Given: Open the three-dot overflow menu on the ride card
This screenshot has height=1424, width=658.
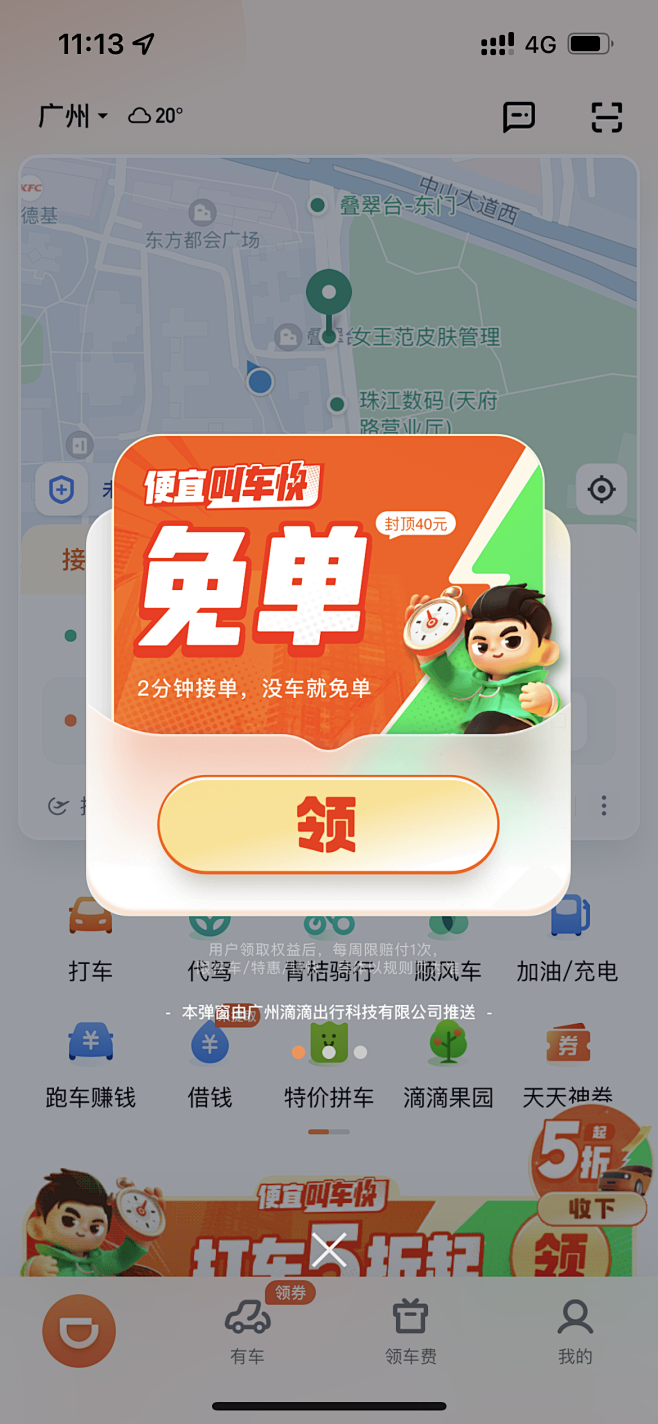Looking at the screenshot, I should click(604, 805).
